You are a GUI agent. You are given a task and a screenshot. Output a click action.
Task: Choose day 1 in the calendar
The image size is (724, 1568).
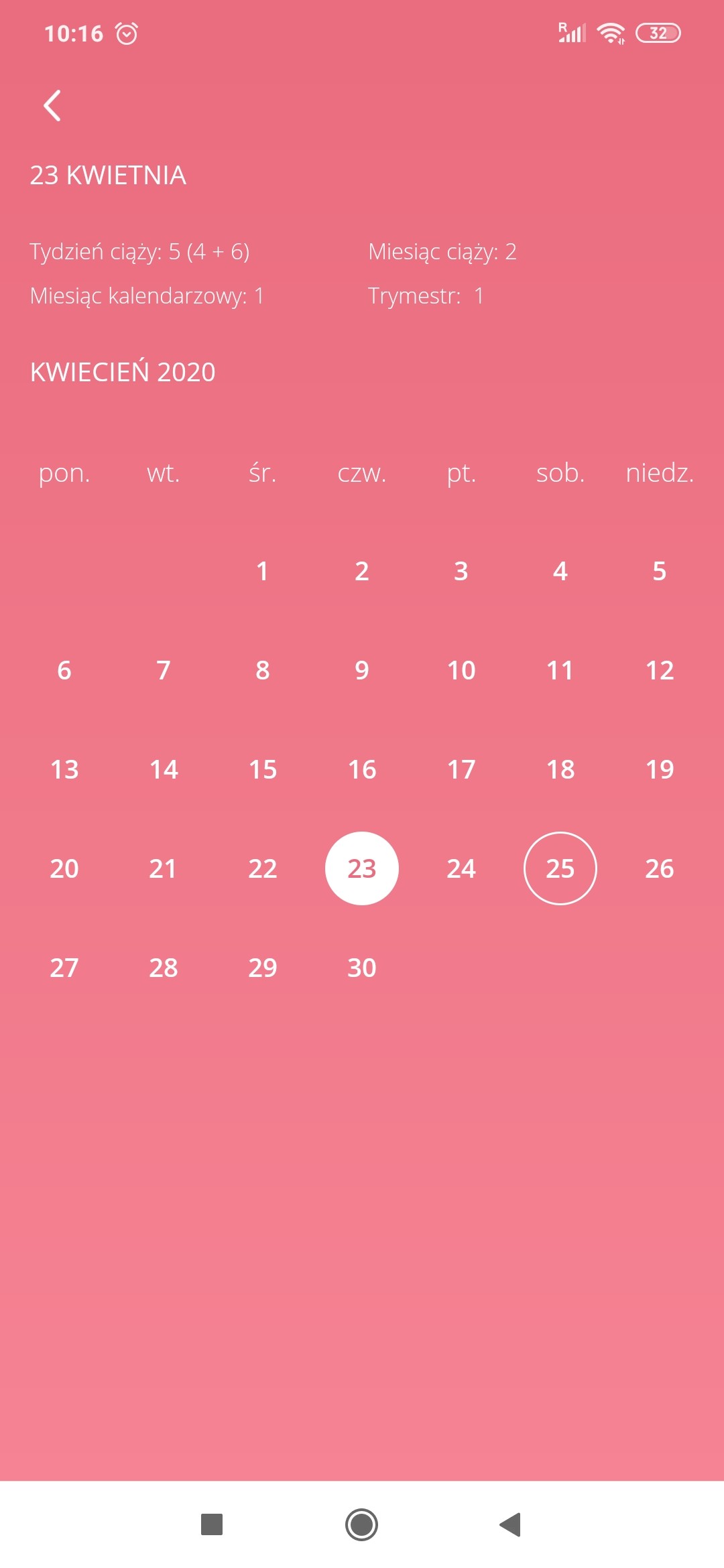(x=262, y=571)
